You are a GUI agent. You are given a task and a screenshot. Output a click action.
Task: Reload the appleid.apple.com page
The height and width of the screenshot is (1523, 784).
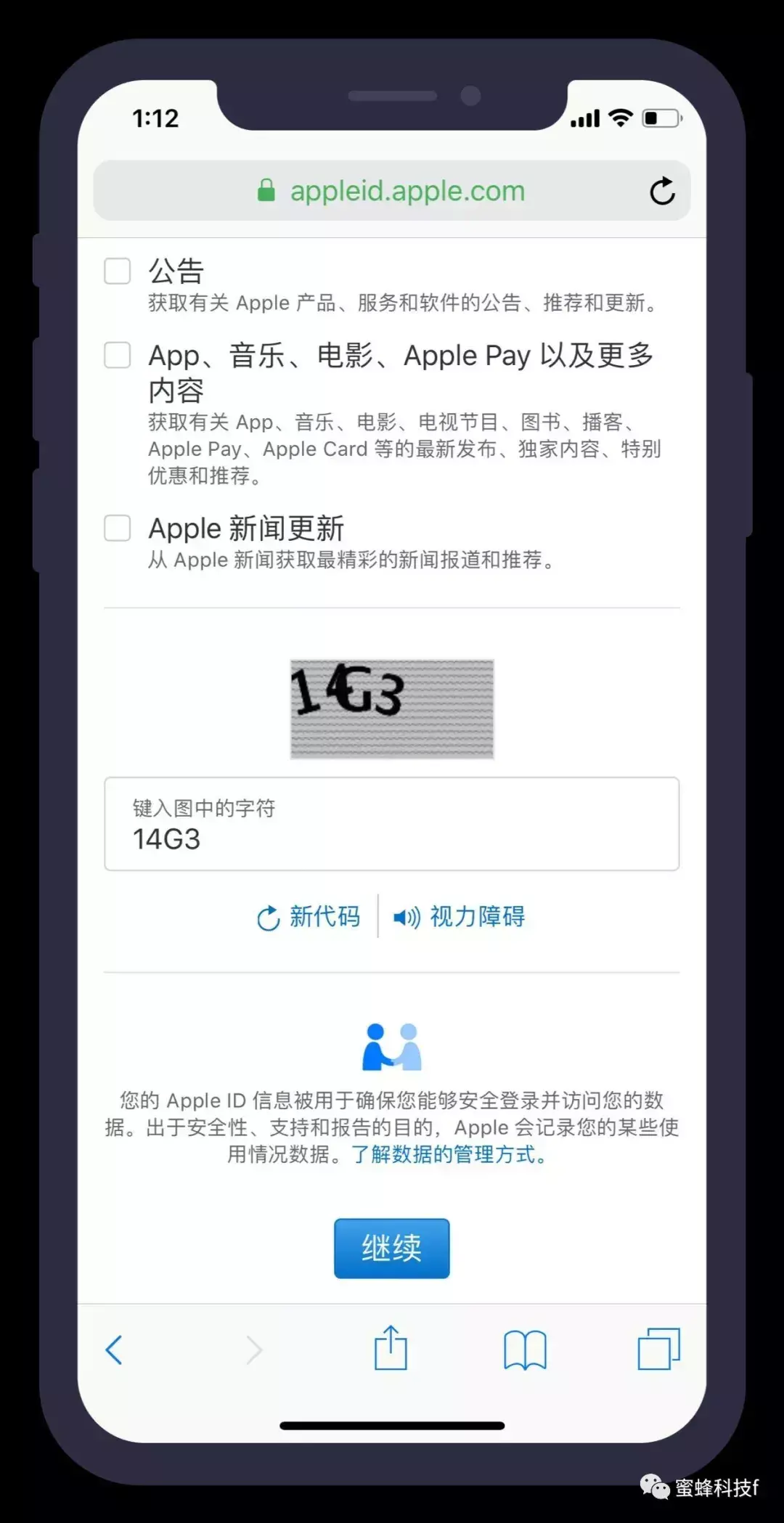click(x=661, y=191)
